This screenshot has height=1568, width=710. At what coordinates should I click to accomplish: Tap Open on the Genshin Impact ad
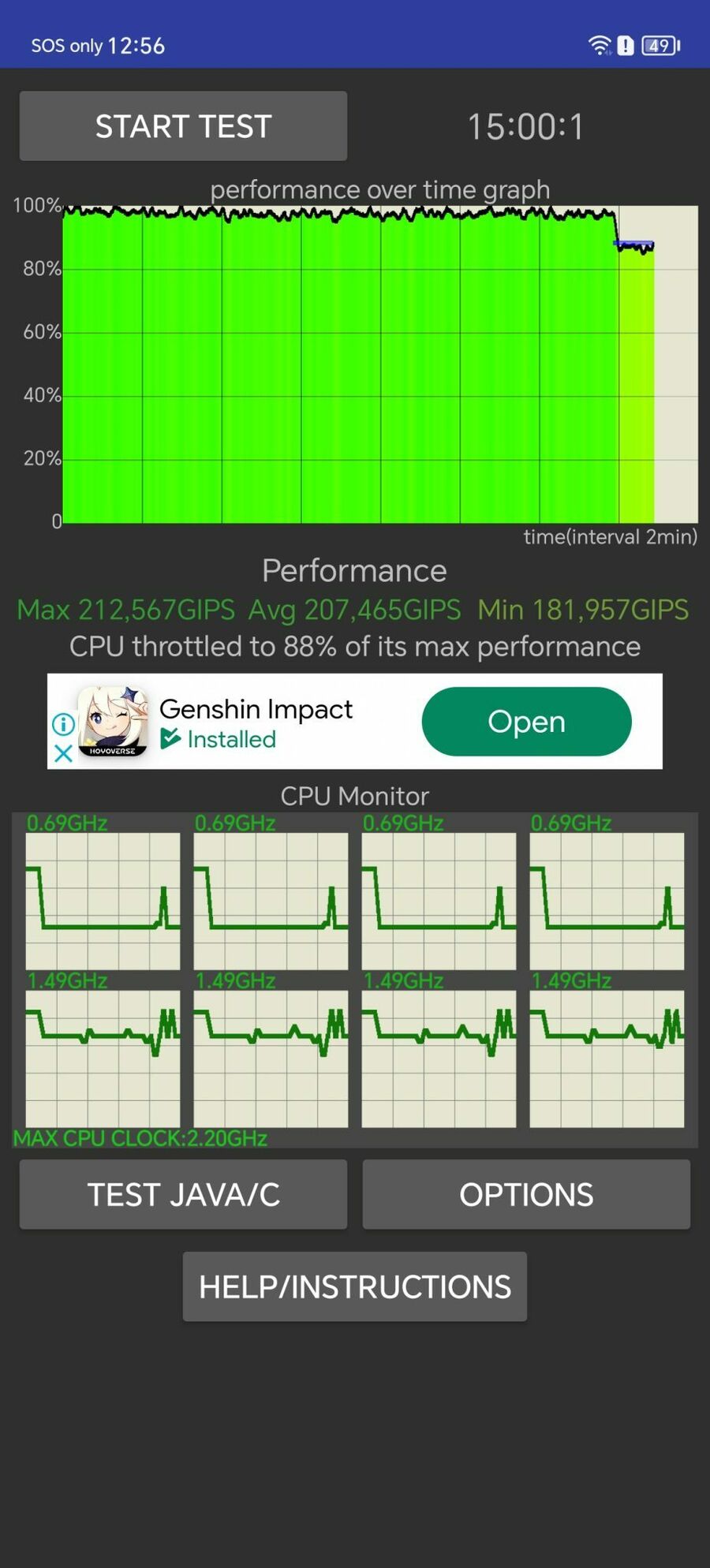coord(526,722)
